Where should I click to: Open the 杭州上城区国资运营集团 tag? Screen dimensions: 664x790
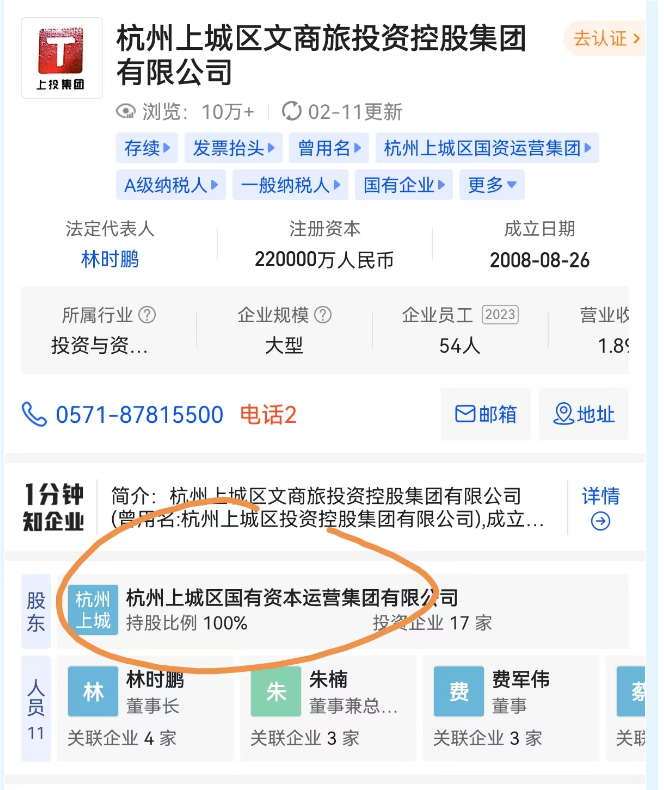[x=488, y=148]
